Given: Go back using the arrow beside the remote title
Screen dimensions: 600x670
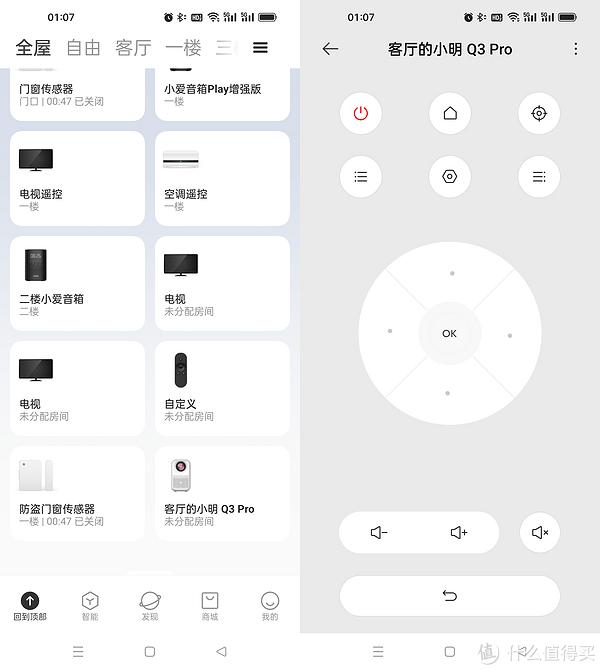Looking at the screenshot, I should click(330, 49).
